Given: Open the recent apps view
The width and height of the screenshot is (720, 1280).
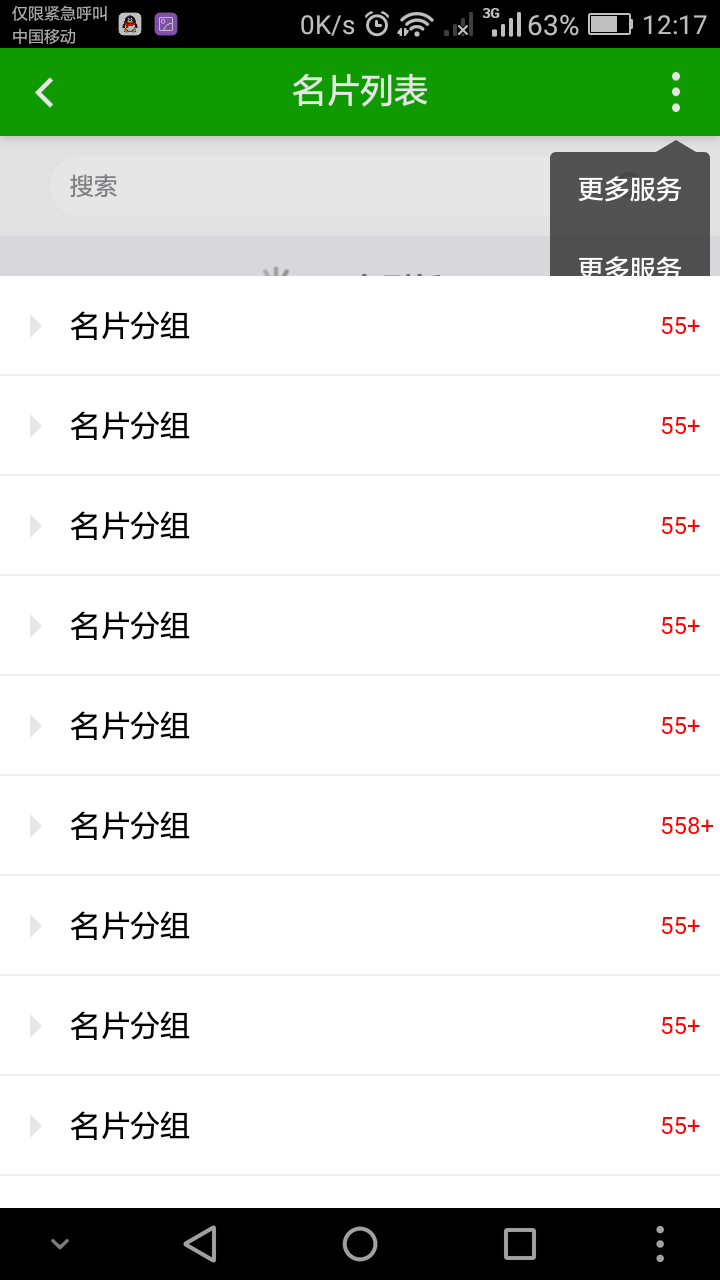Looking at the screenshot, I should click(x=520, y=1244).
